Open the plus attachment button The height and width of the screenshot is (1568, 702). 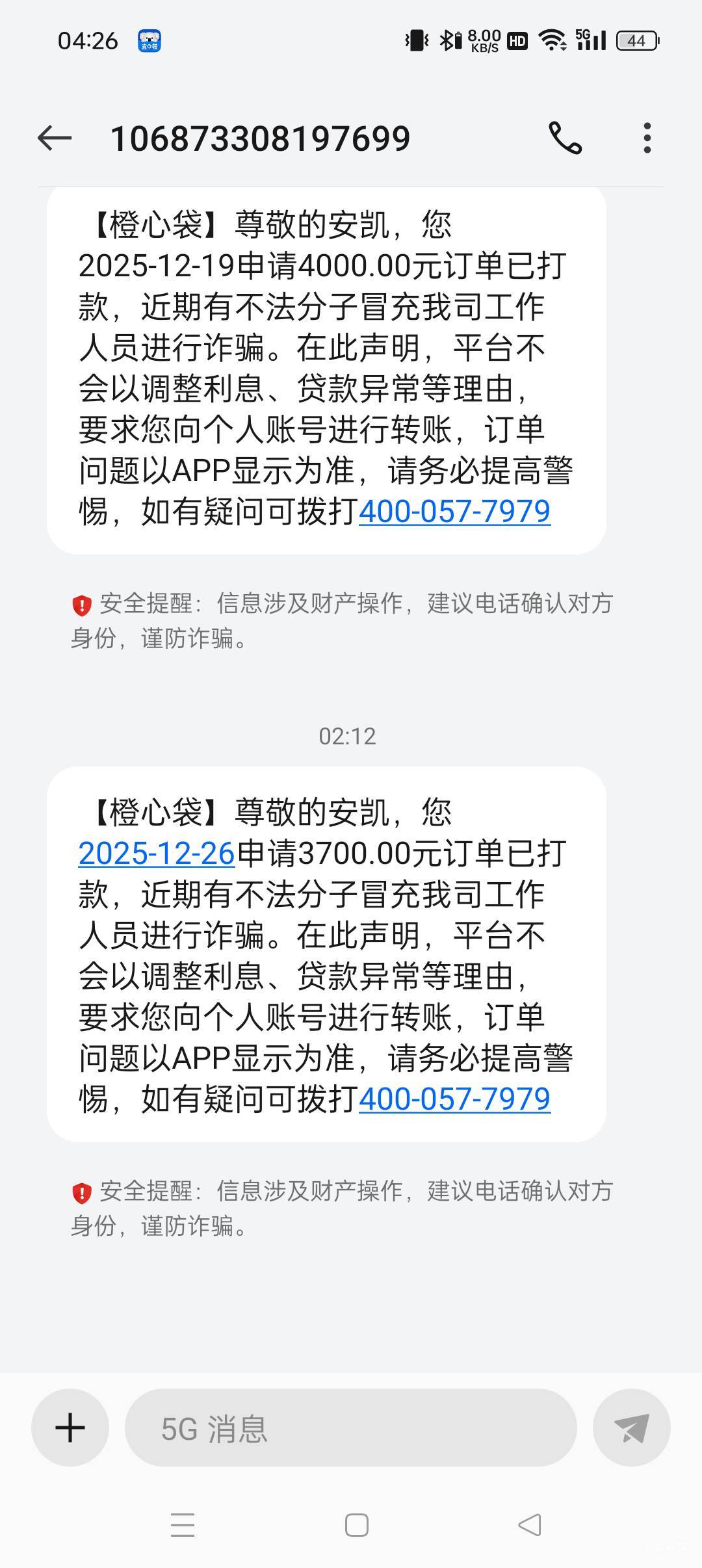pyautogui.click(x=70, y=1428)
